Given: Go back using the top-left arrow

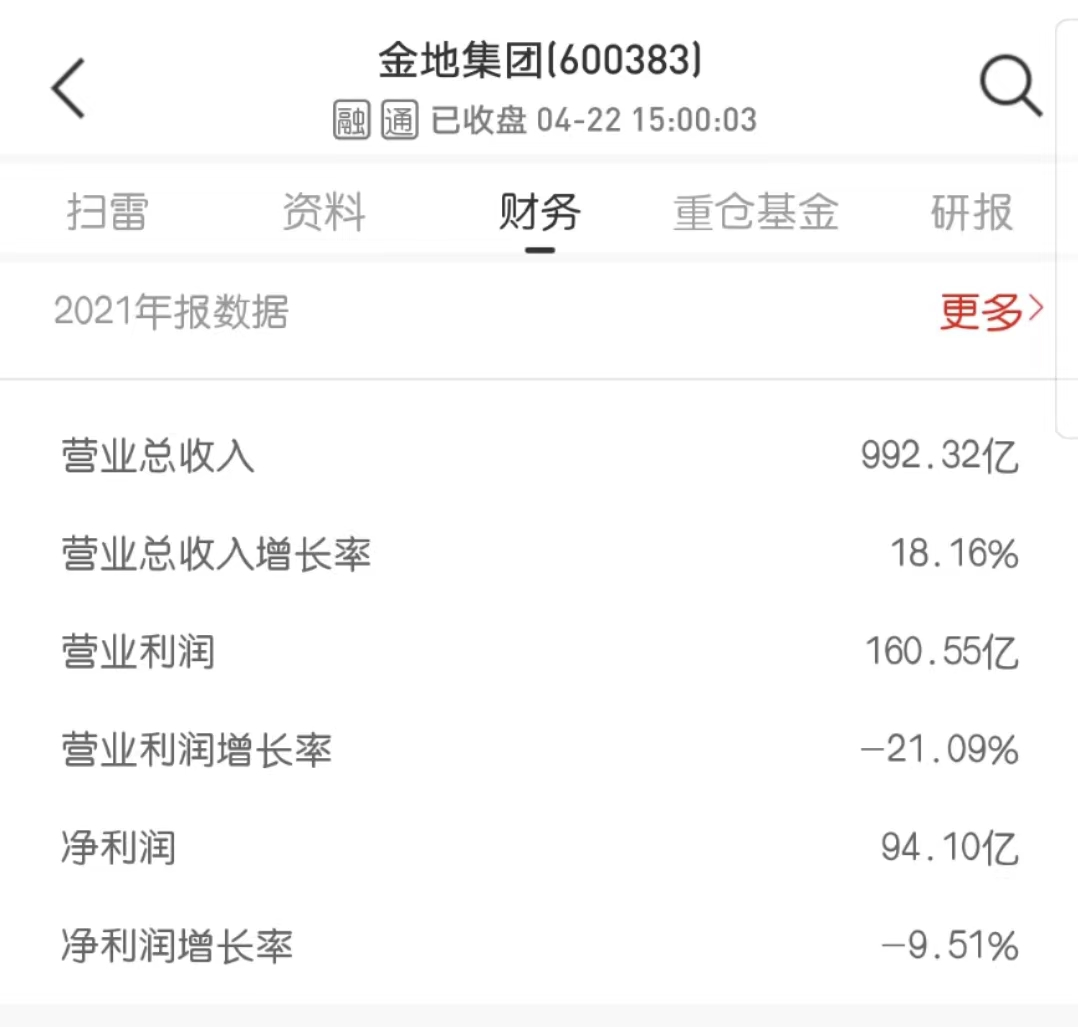Looking at the screenshot, I should 68,88.
